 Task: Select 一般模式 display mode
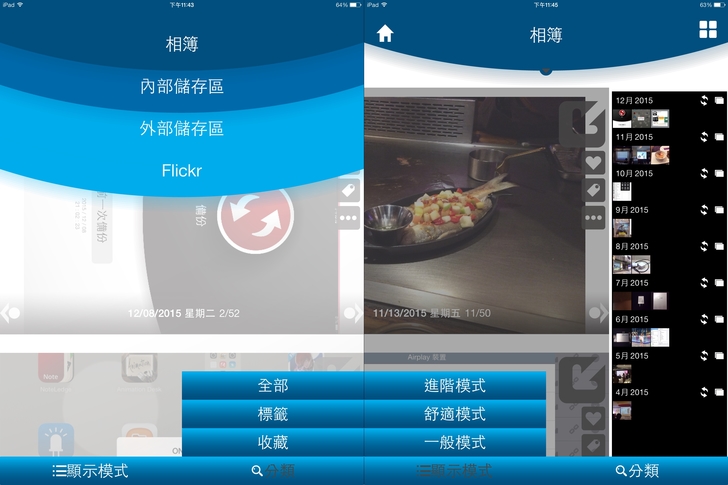pyautogui.click(x=455, y=442)
